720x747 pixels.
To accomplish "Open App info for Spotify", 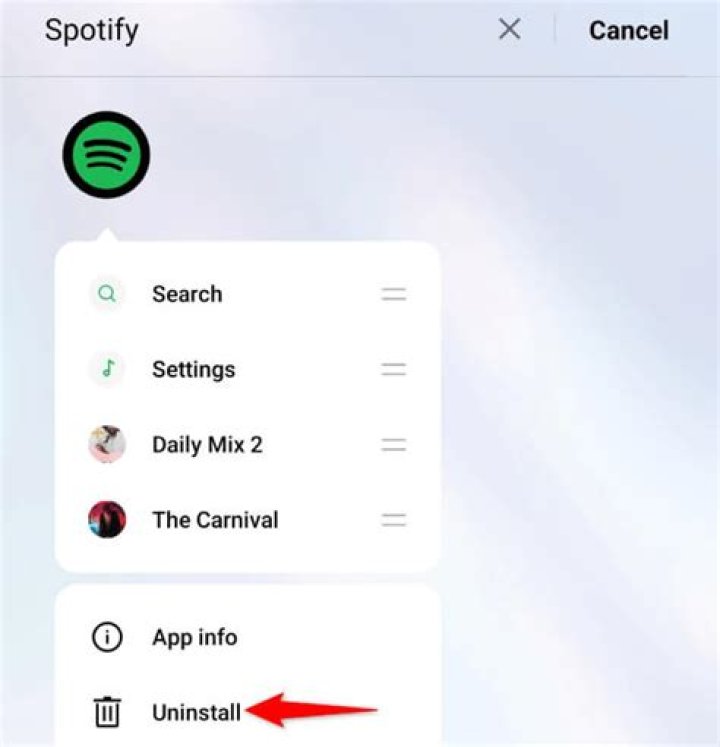I will point(193,637).
